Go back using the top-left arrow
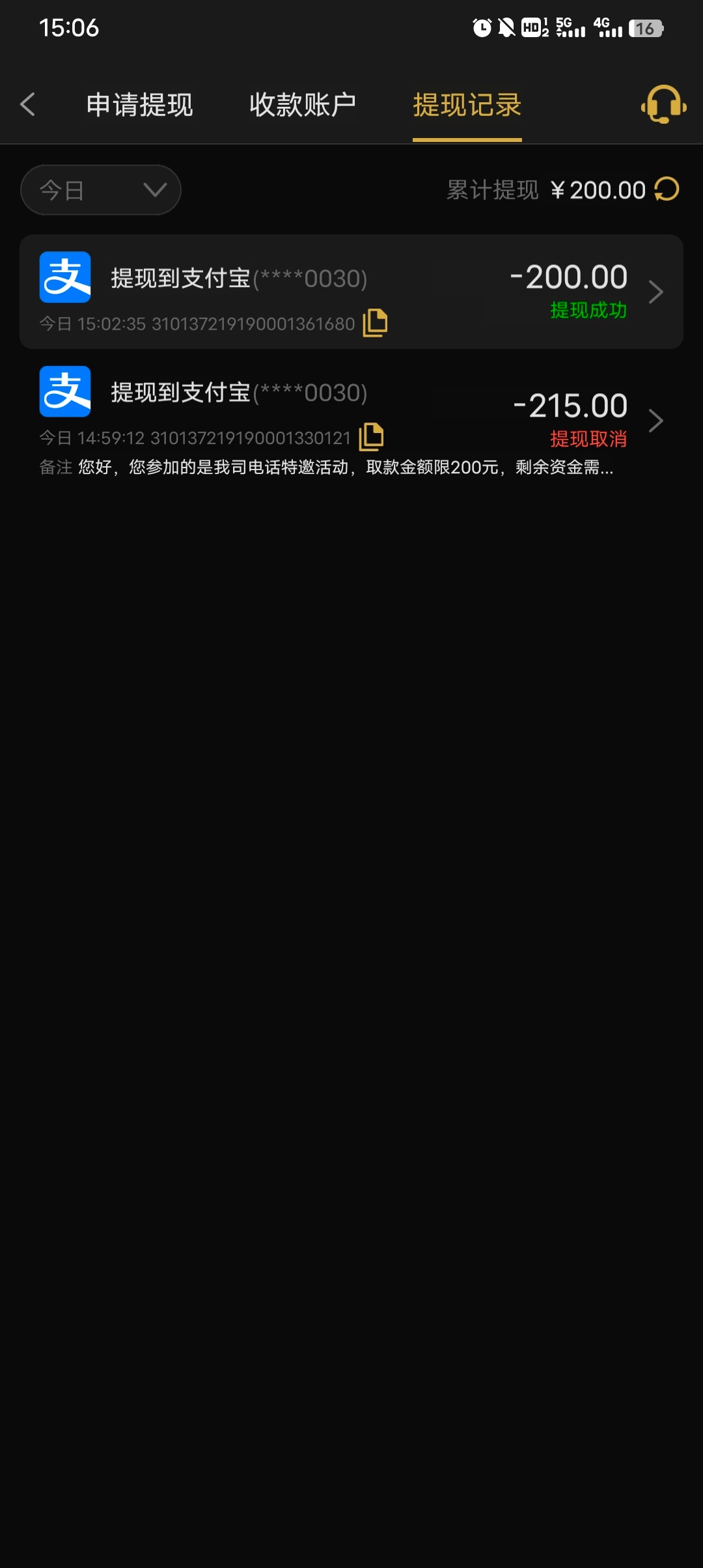This screenshot has width=703, height=1568. (x=27, y=104)
